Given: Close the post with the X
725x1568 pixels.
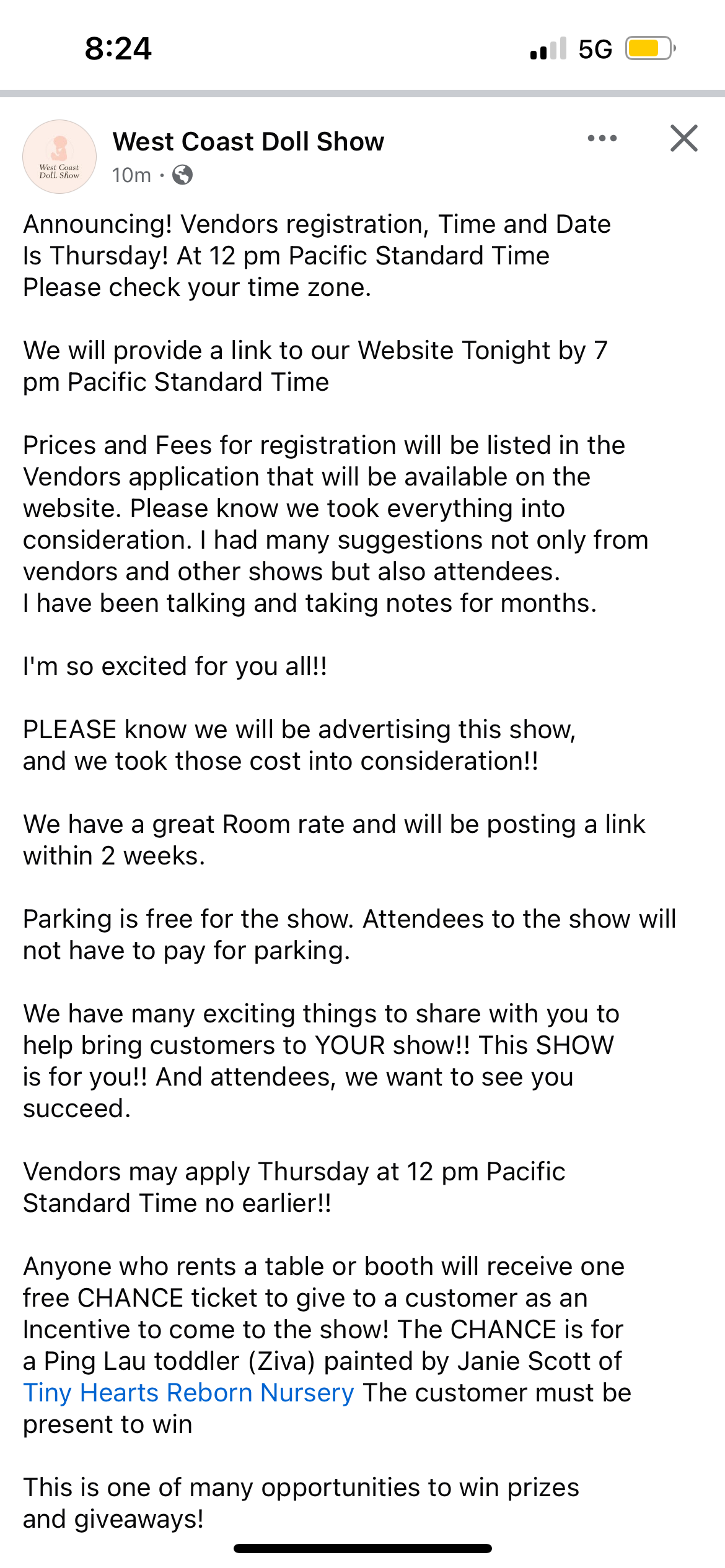Looking at the screenshot, I should [x=684, y=138].
